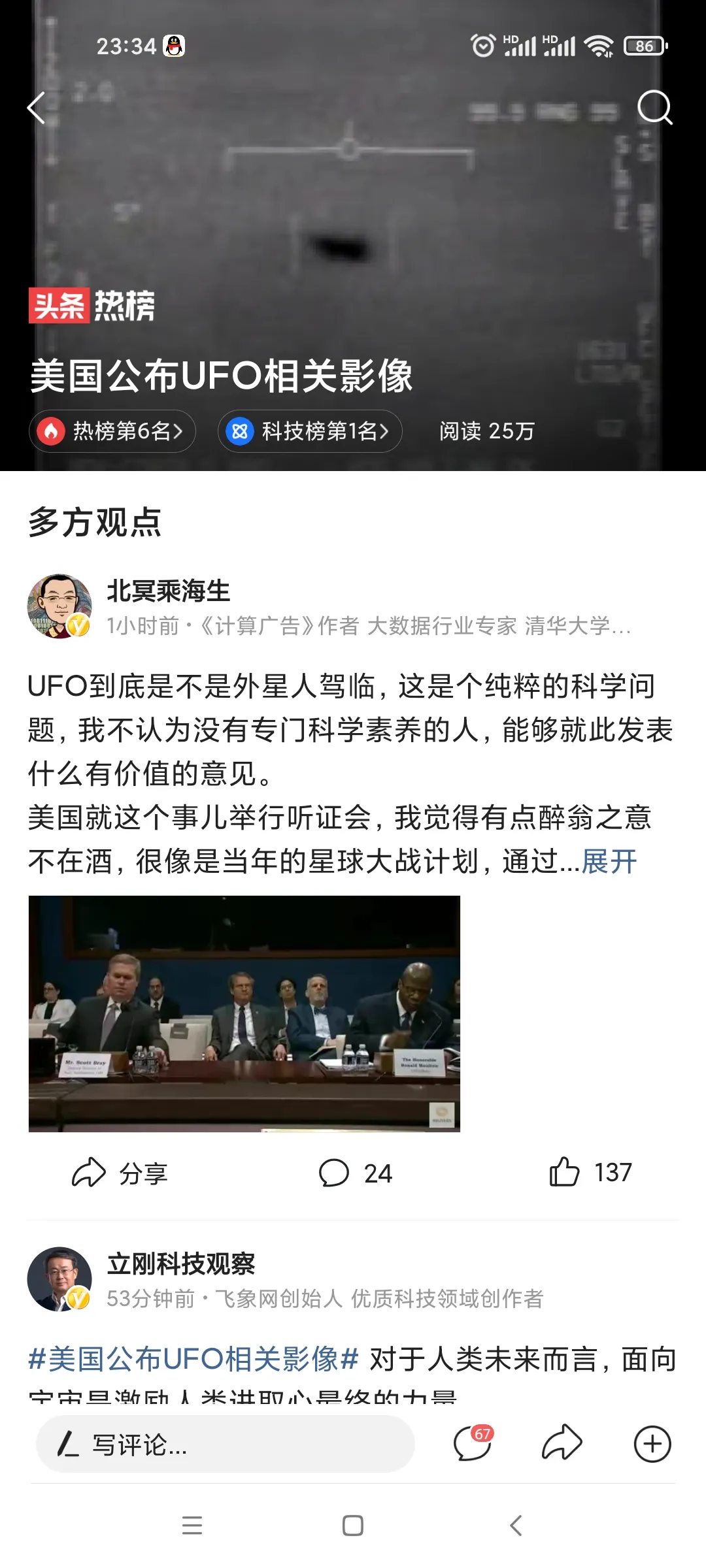Open the 热榜第6名 ranking chip

coord(112,431)
